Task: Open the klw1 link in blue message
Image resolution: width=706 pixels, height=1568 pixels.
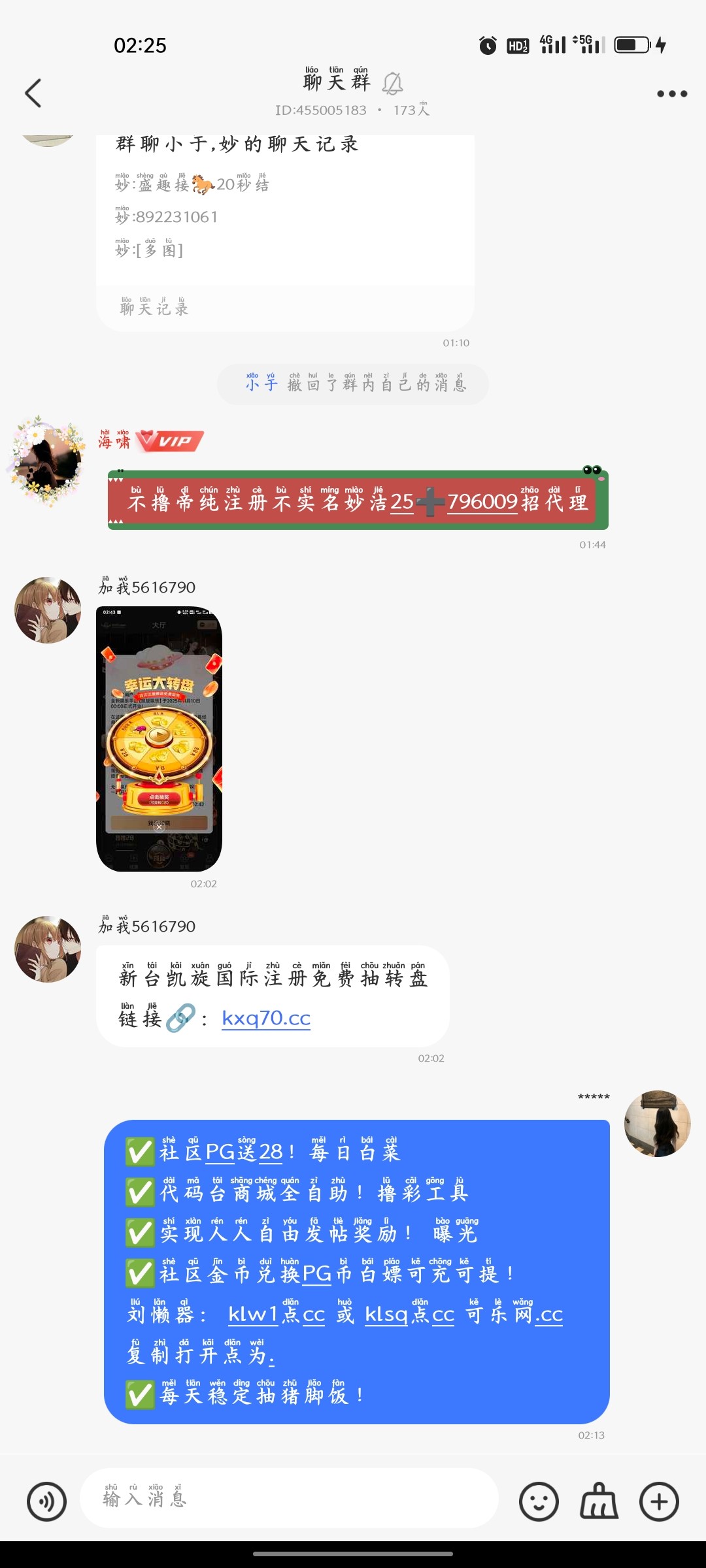Action: [x=254, y=1314]
